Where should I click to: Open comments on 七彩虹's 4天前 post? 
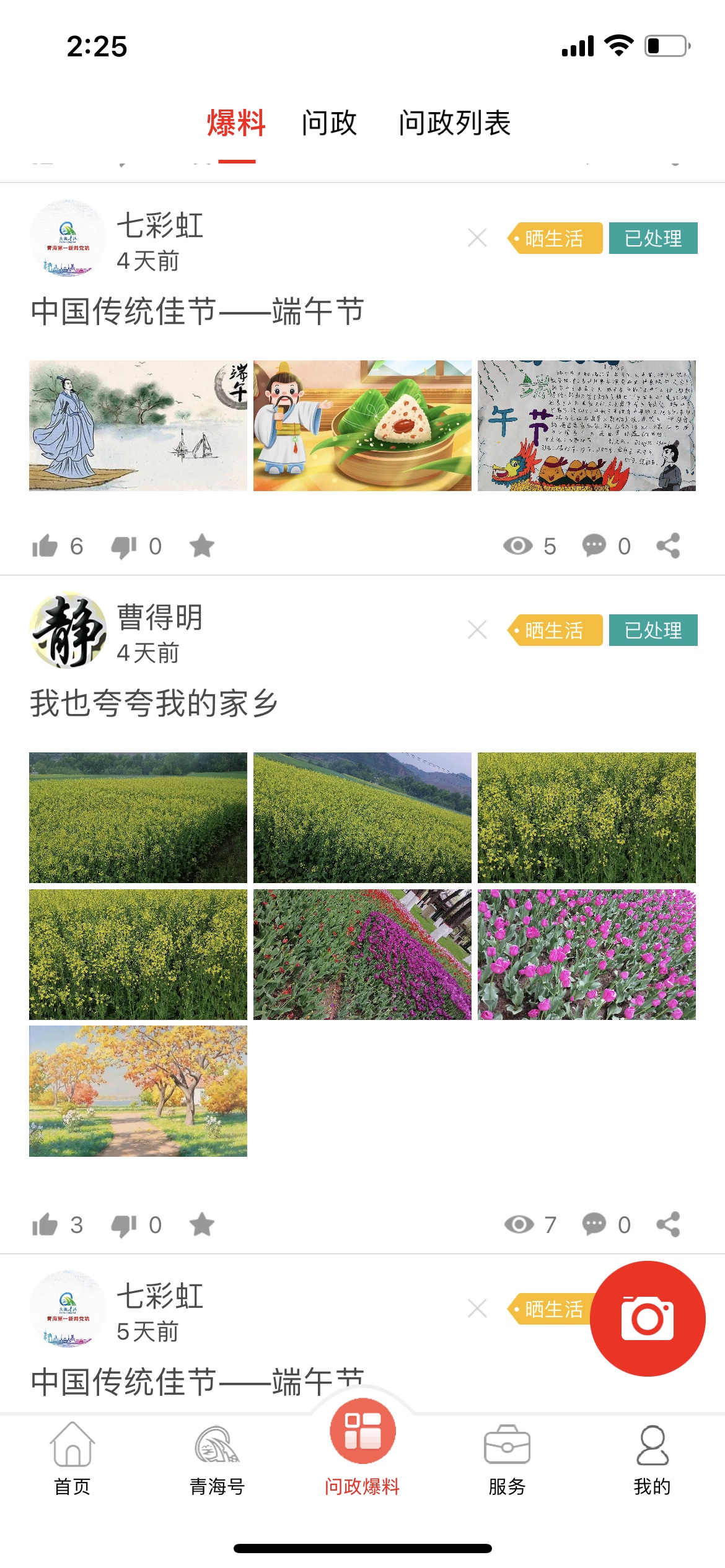coord(594,546)
